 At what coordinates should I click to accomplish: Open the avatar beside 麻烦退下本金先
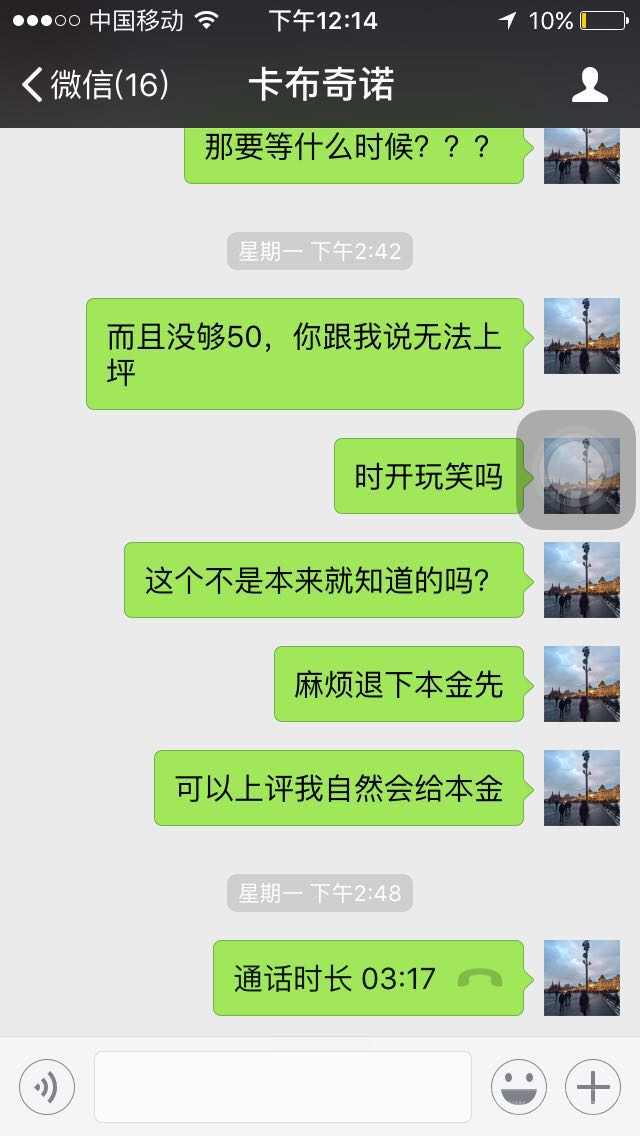(581, 684)
